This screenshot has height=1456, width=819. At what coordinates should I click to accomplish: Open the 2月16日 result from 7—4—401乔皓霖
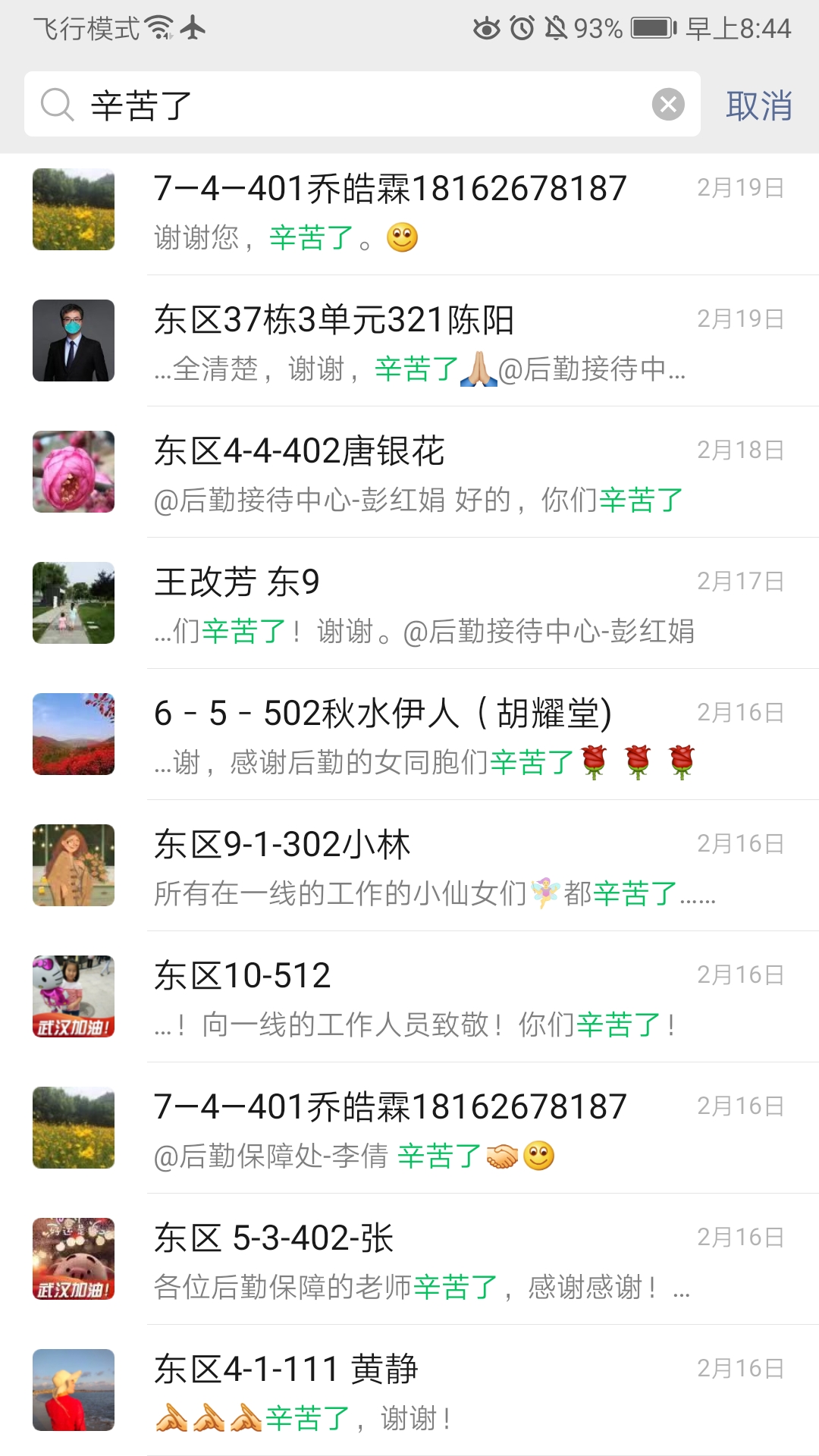pos(425,1128)
